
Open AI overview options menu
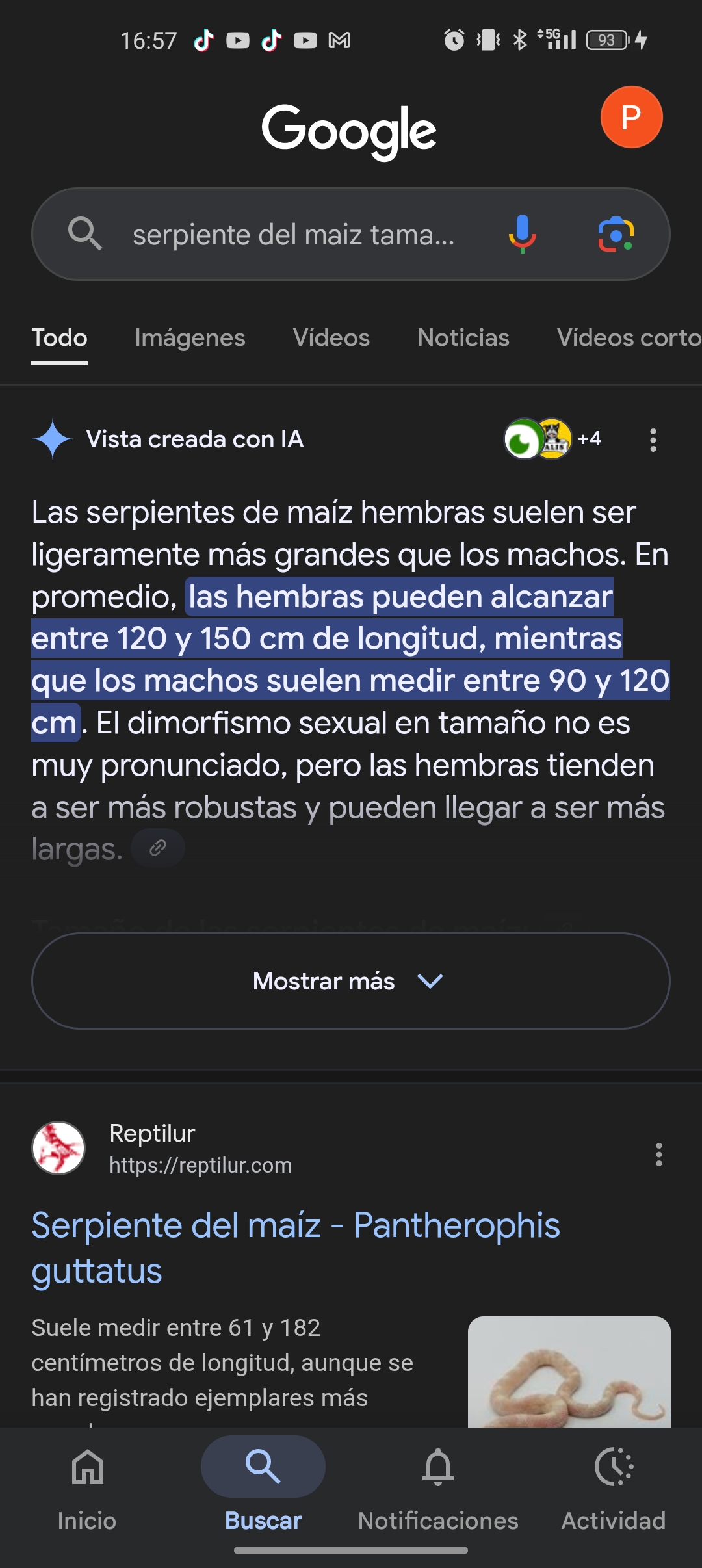pos(653,440)
